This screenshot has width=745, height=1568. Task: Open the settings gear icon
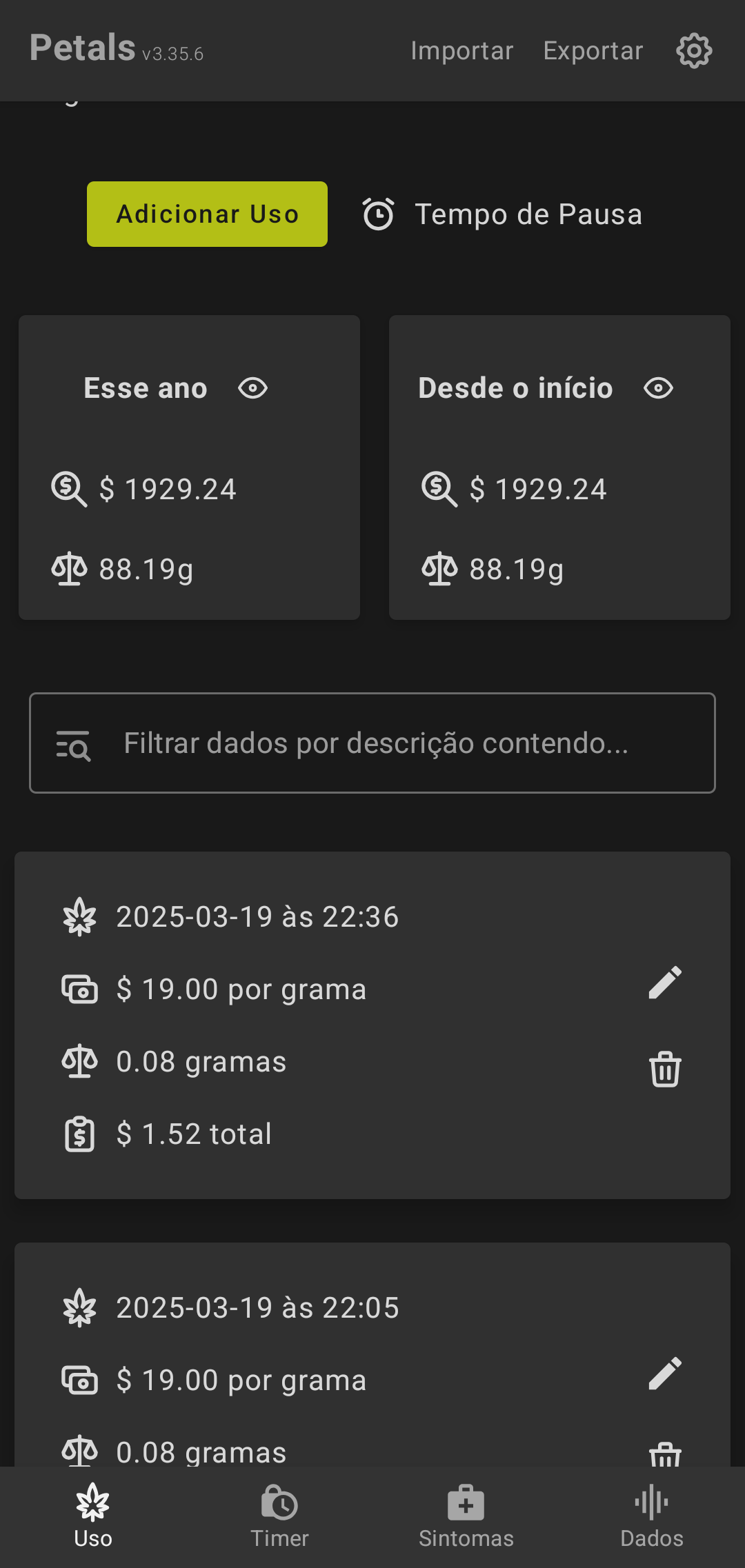click(x=694, y=51)
